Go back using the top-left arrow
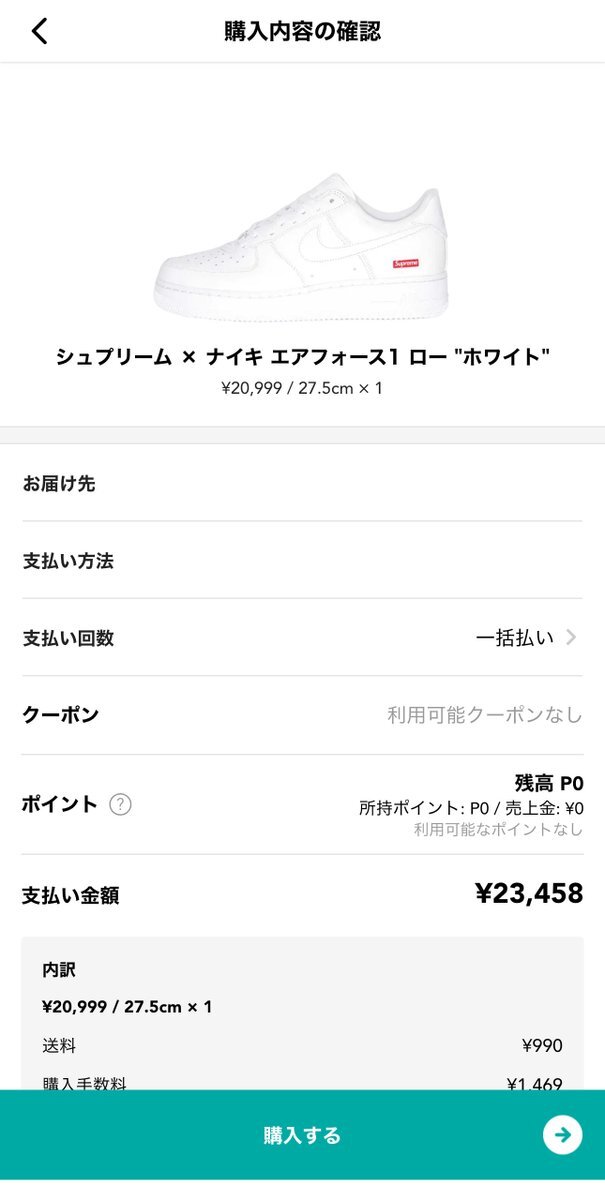This screenshot has width=605, height=1200. 39,31
